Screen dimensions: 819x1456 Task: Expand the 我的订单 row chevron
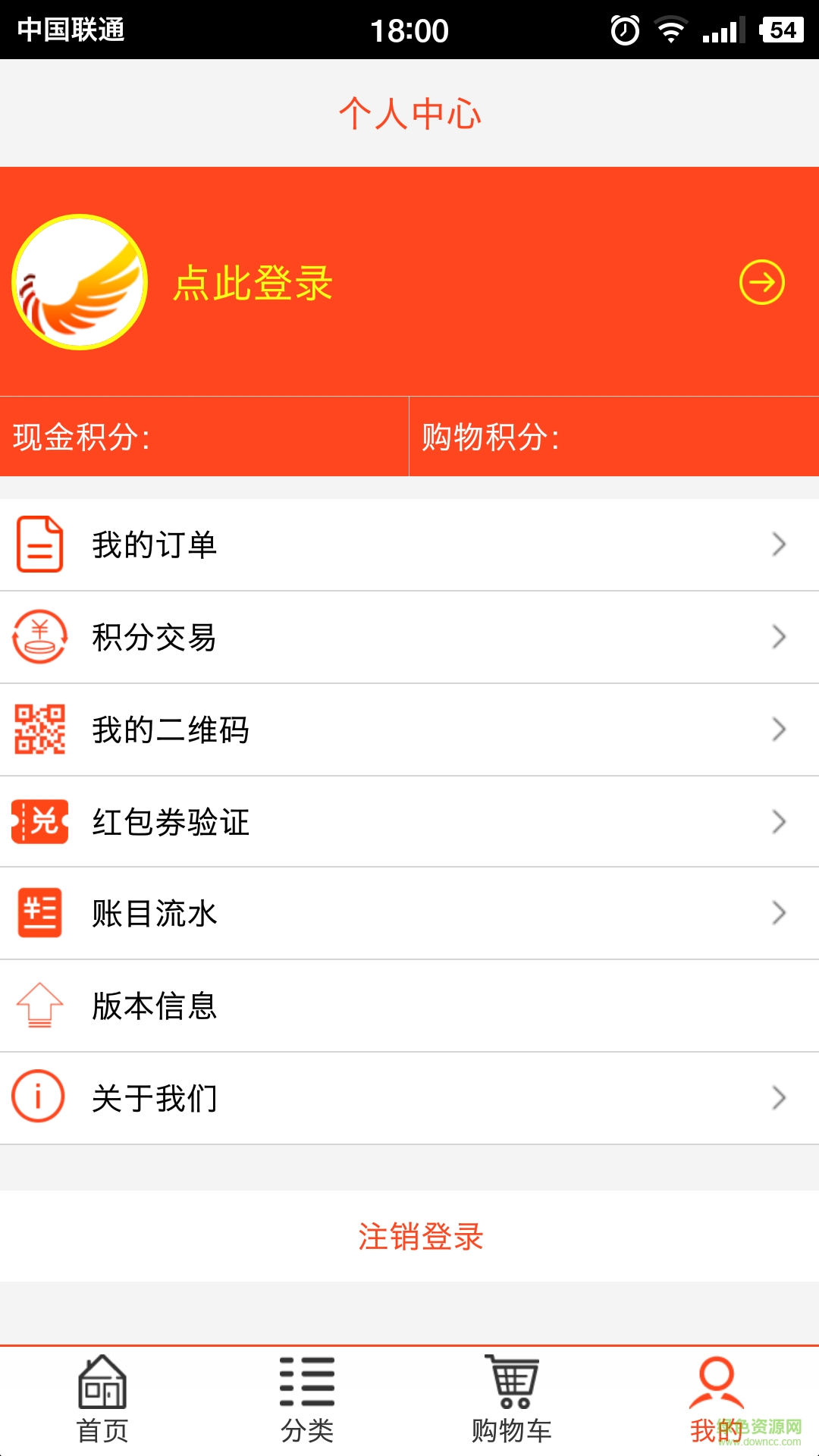[778, 544]
